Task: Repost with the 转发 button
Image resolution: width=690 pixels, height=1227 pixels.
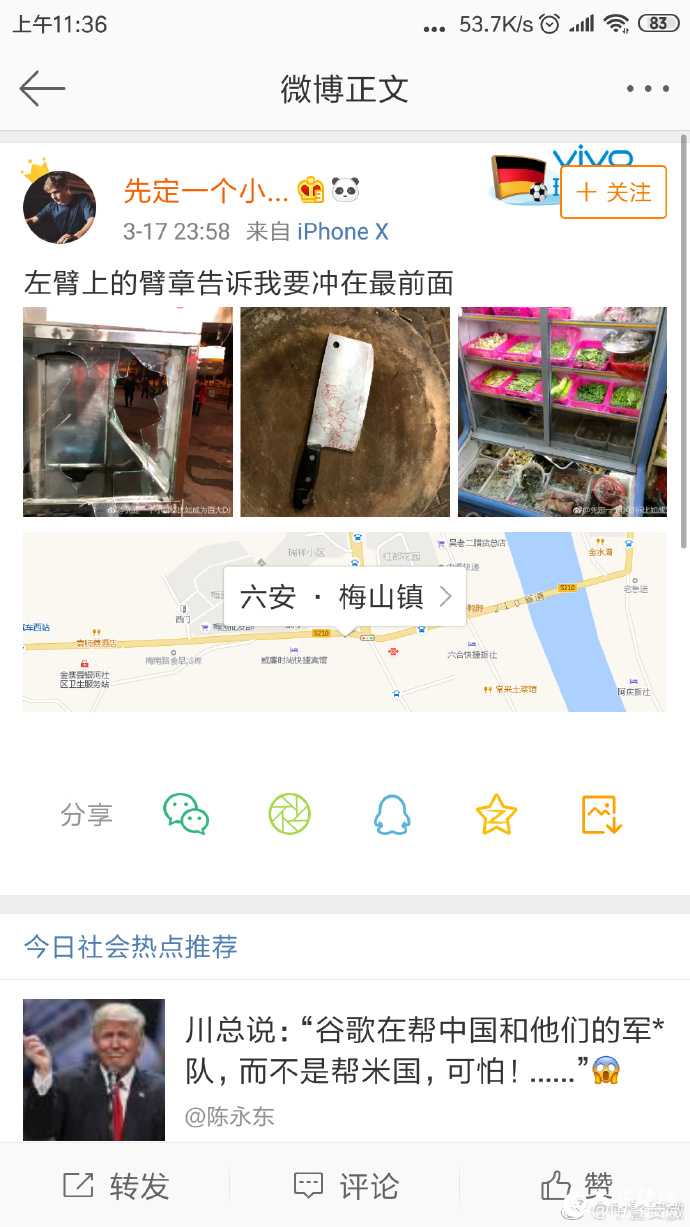Action: pos(116,1186)
